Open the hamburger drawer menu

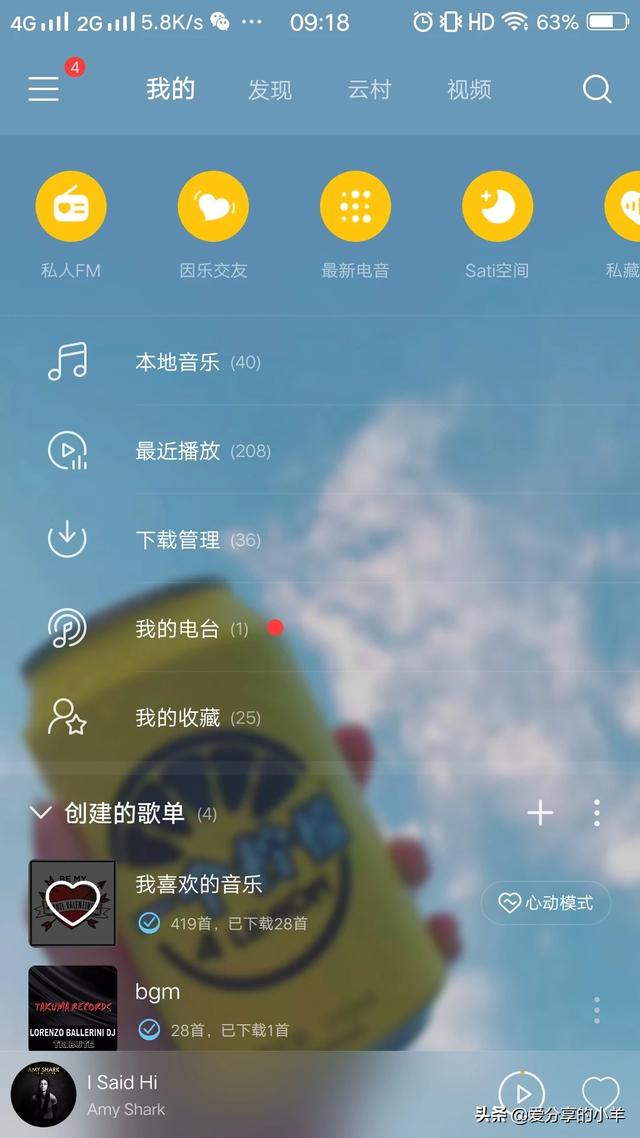(x=44, y=89)
